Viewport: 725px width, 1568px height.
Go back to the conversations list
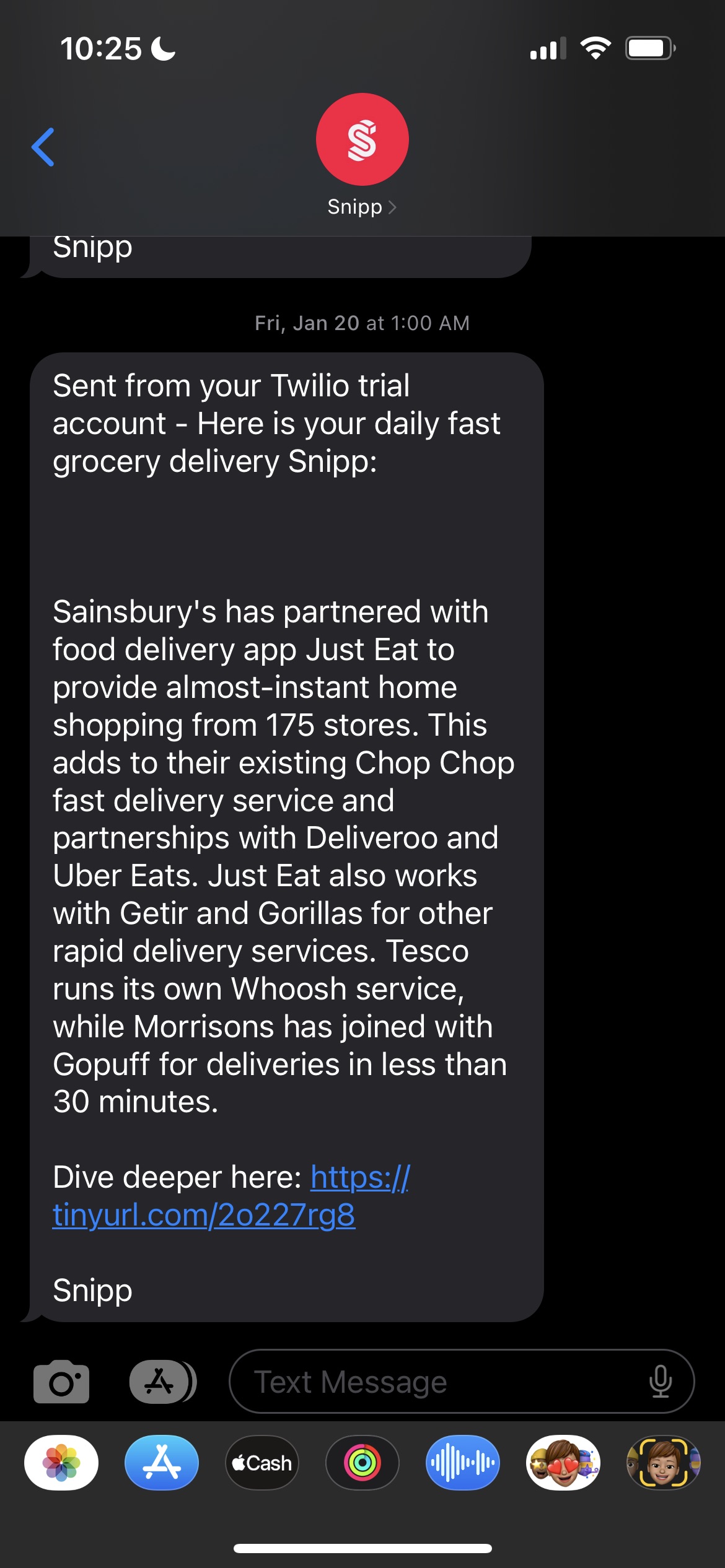pyautogui.click(x=42, y=147)
